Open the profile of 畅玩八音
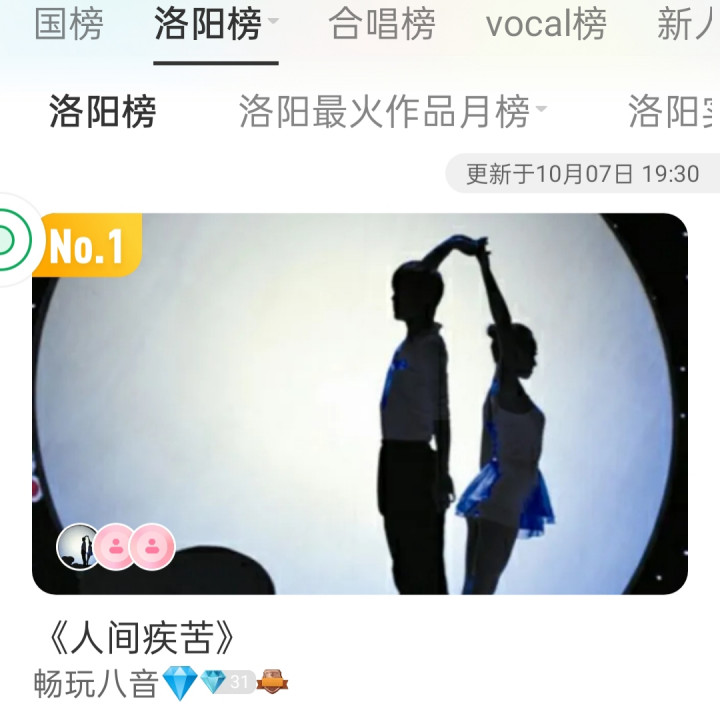Viewport: 720px width, 720px height. 96,683
